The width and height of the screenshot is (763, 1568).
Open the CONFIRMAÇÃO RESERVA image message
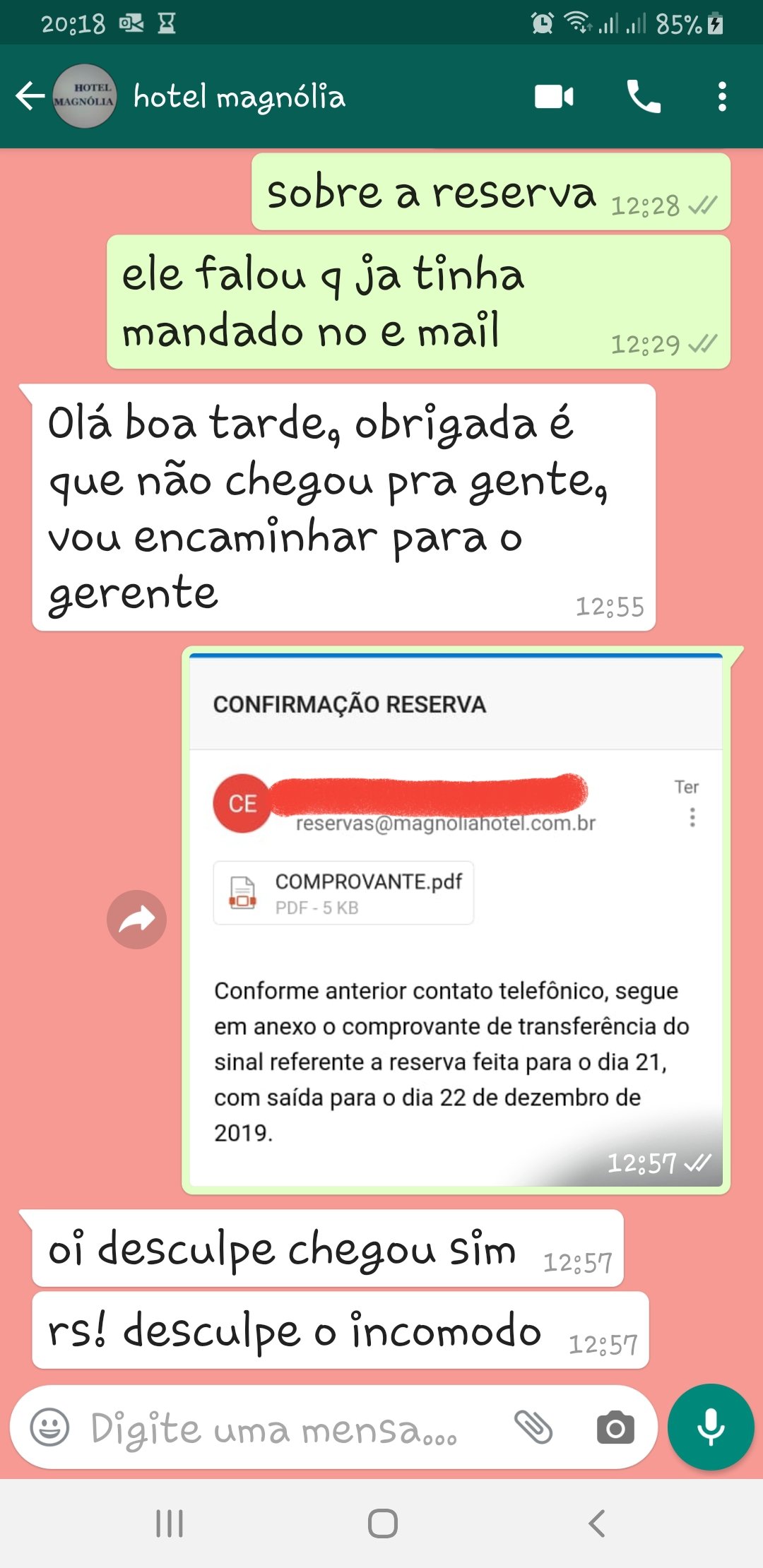[x=456, y=918]
